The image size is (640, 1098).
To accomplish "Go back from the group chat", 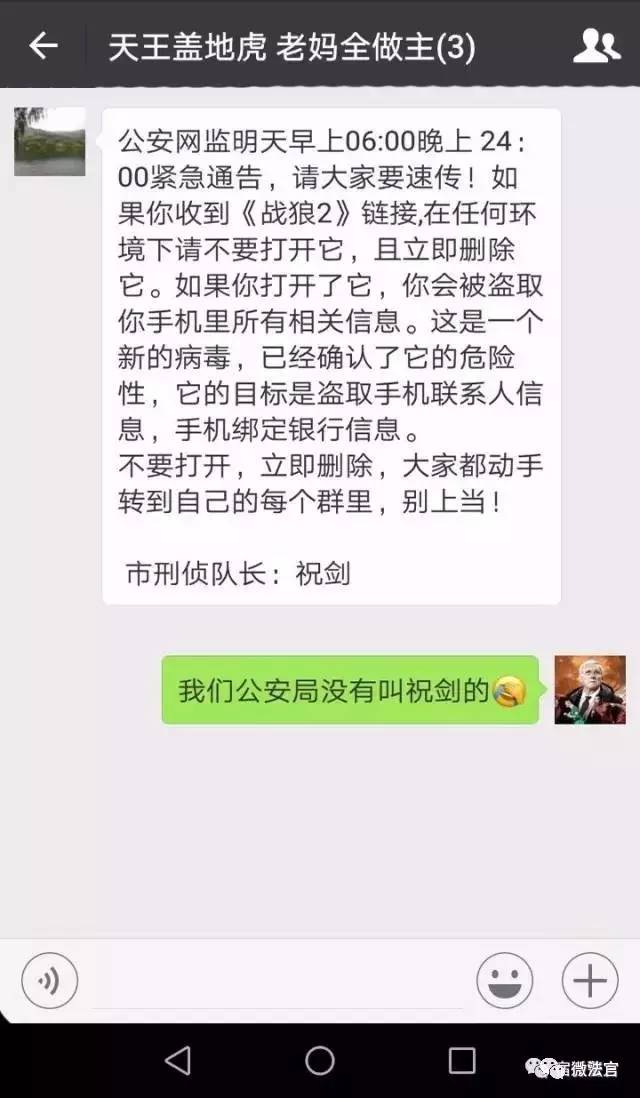I will click(x=43, y=45).
